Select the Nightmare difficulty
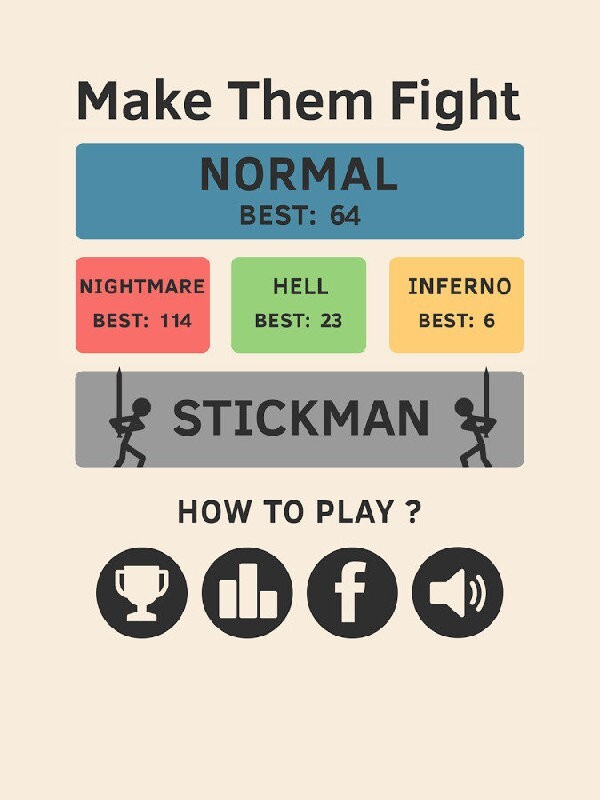 coord(142,305)
